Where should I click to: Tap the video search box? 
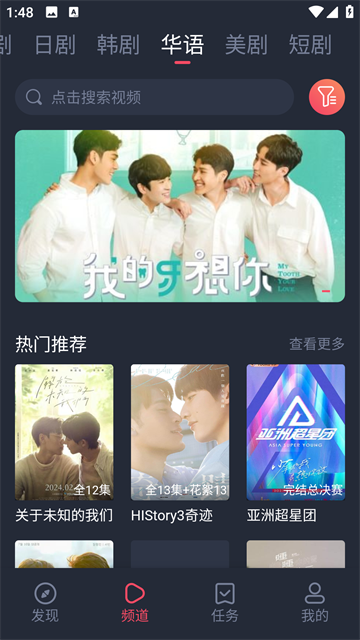pos(154,97)
